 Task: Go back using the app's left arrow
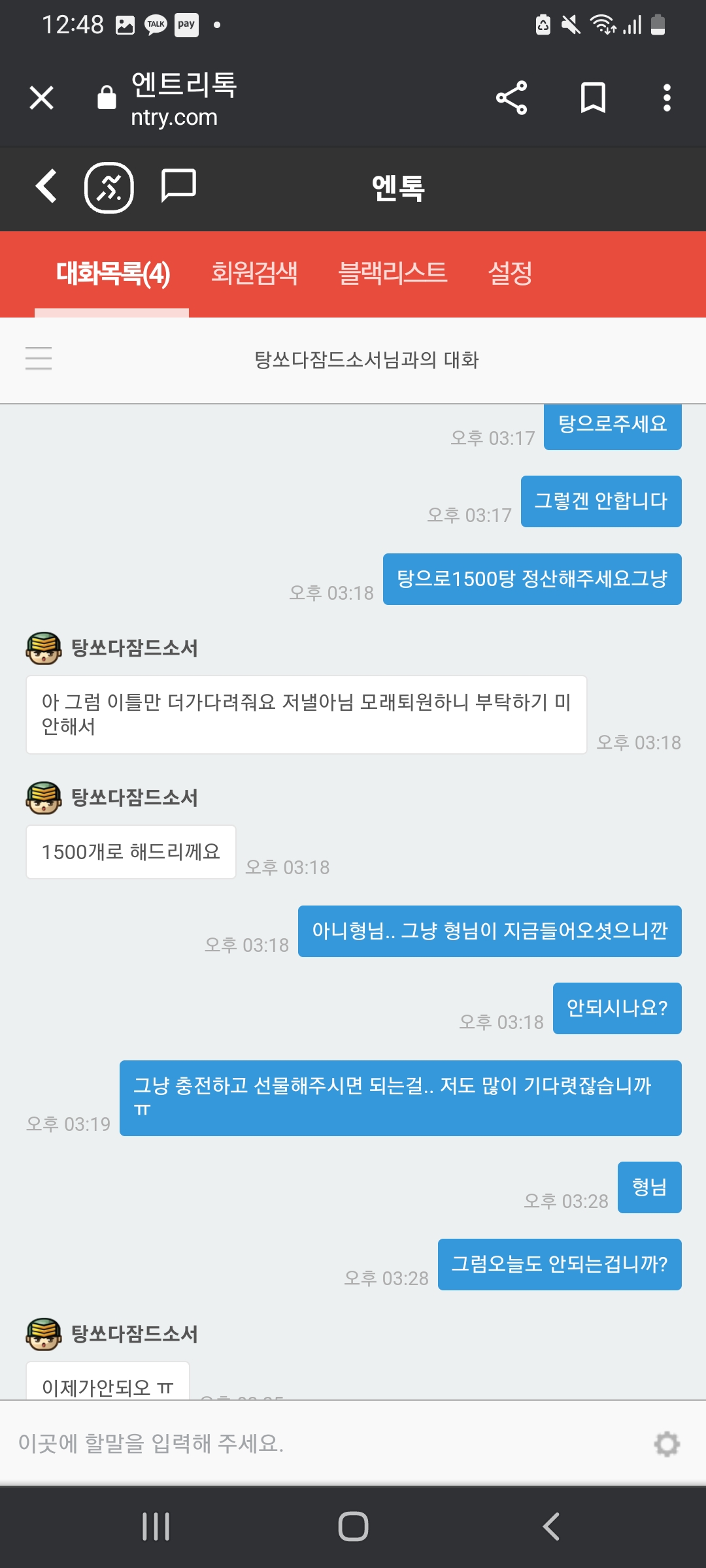46,187
